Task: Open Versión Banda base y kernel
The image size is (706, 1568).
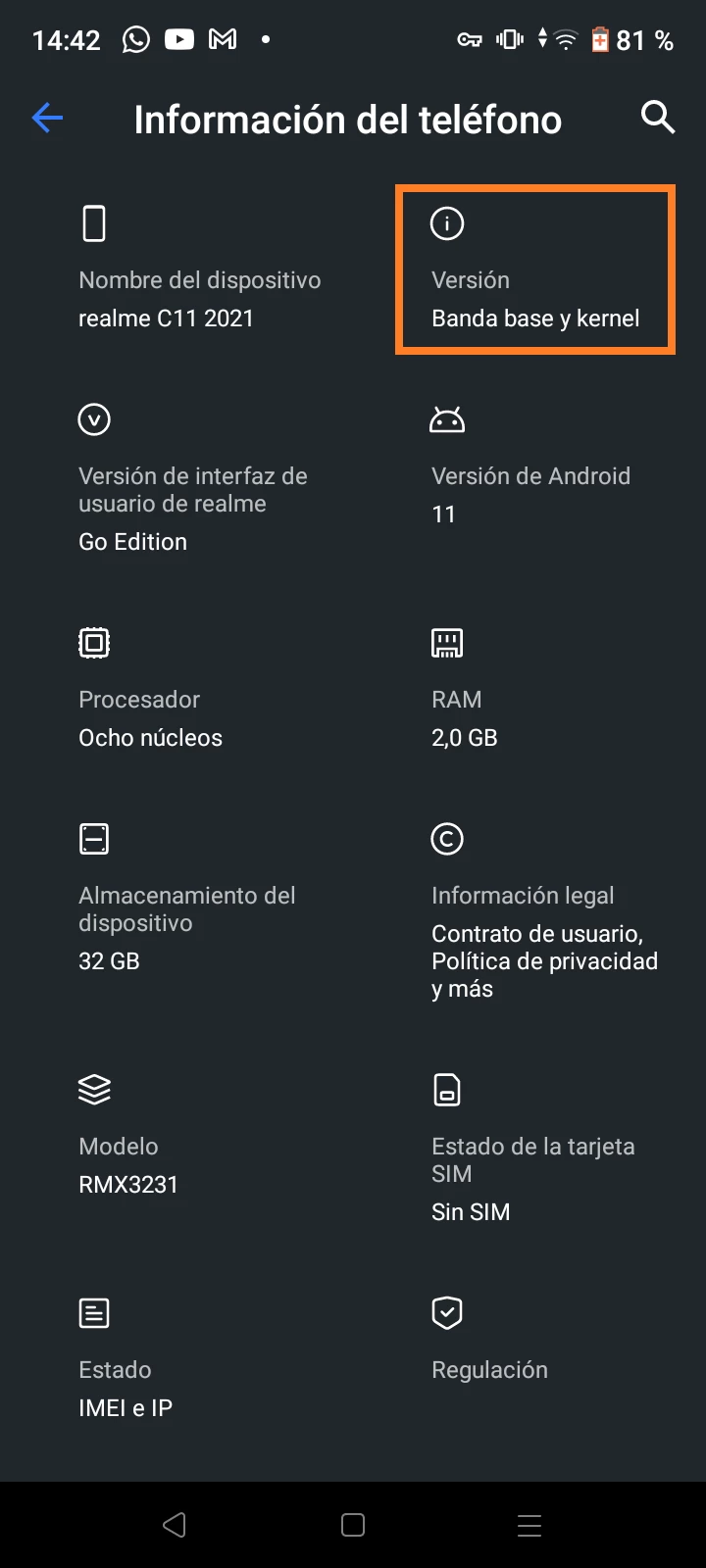Action: 535,270
